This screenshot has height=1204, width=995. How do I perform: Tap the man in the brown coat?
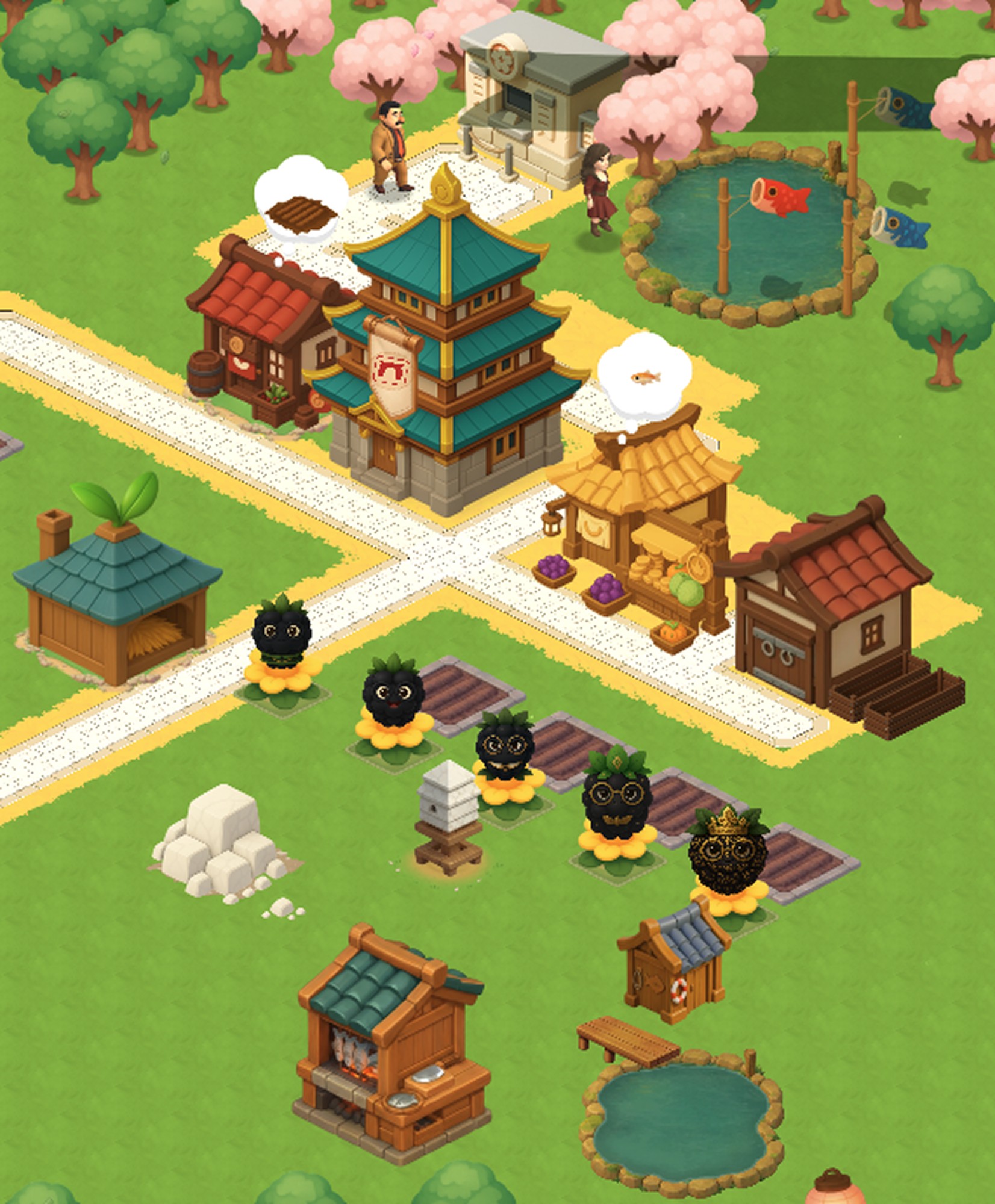click(x=391, y=147)
